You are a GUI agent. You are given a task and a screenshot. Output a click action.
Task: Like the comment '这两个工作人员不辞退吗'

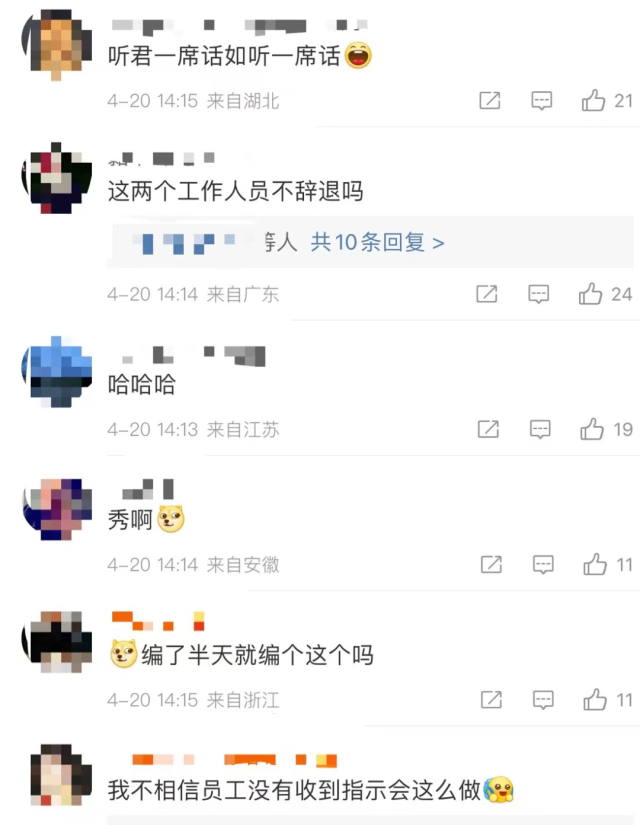(591, 294)
